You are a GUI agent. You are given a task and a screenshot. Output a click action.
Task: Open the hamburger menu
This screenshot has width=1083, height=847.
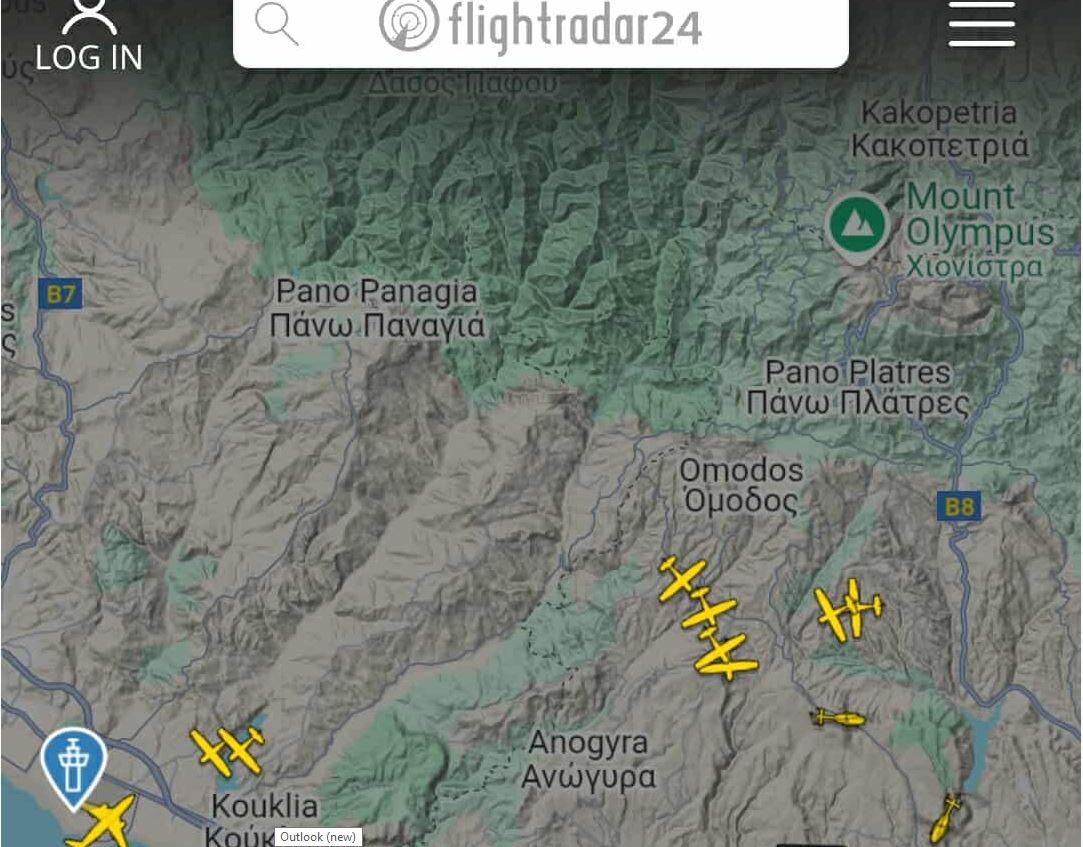(981, 24)
